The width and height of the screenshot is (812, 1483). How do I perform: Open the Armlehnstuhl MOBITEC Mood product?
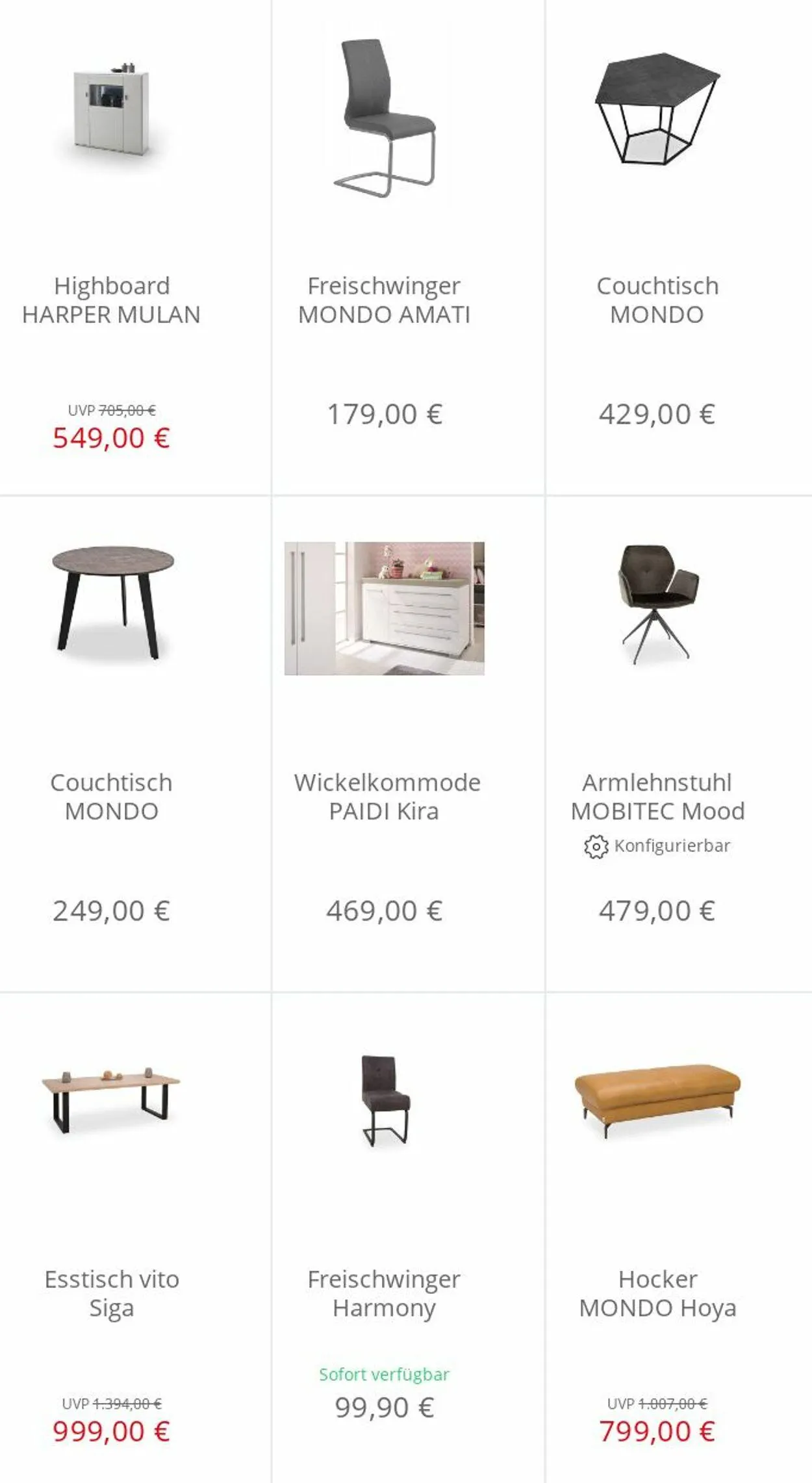pyautogui.click(x=657, y=796)
